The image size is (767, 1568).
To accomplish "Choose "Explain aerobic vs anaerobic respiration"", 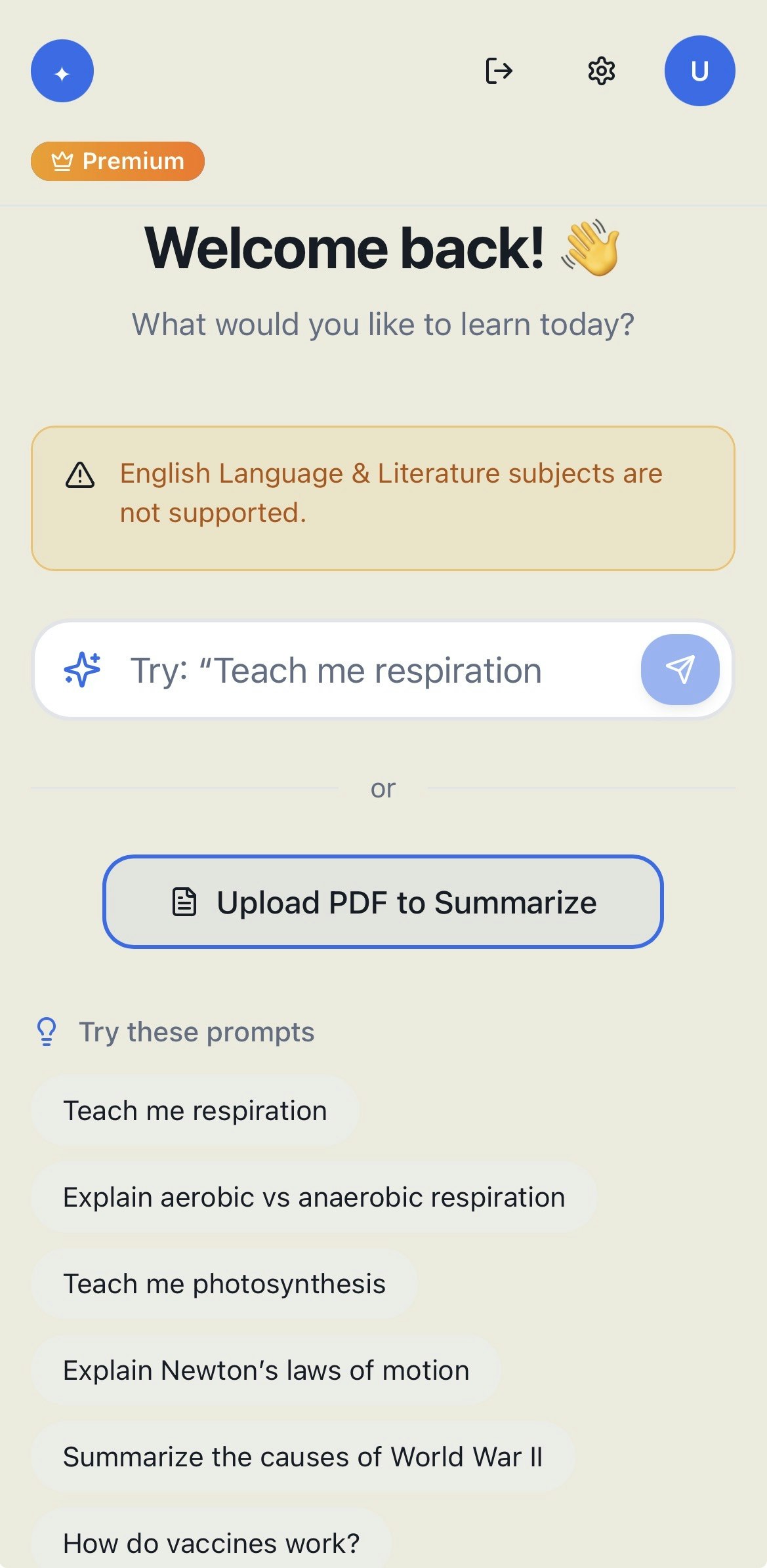I will point(314,1197).
